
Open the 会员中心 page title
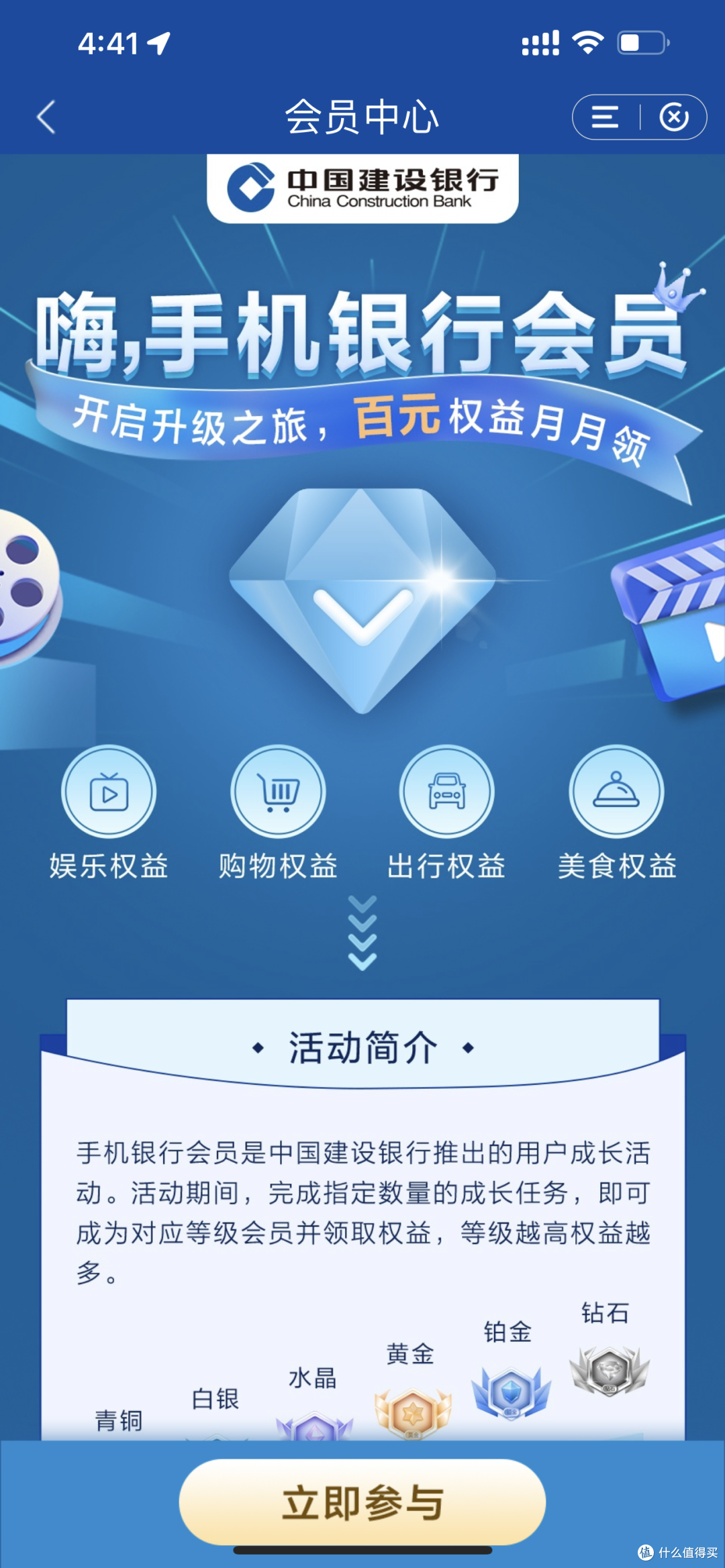click(x=362, y=116)
